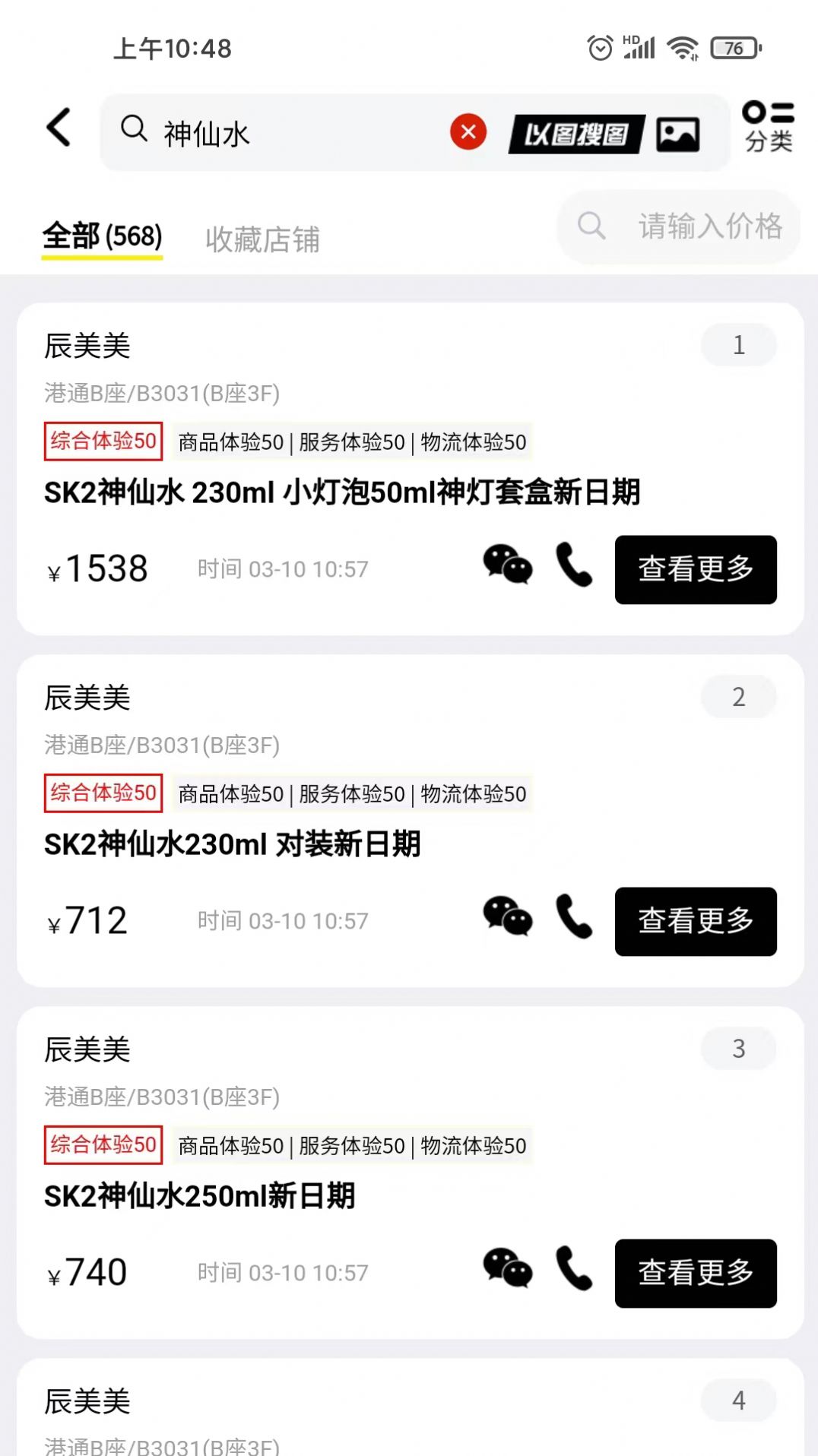Select the 全部(568) results tab
The width and height of the screenshot is (818, 1456).
click(x=103, y=236)
